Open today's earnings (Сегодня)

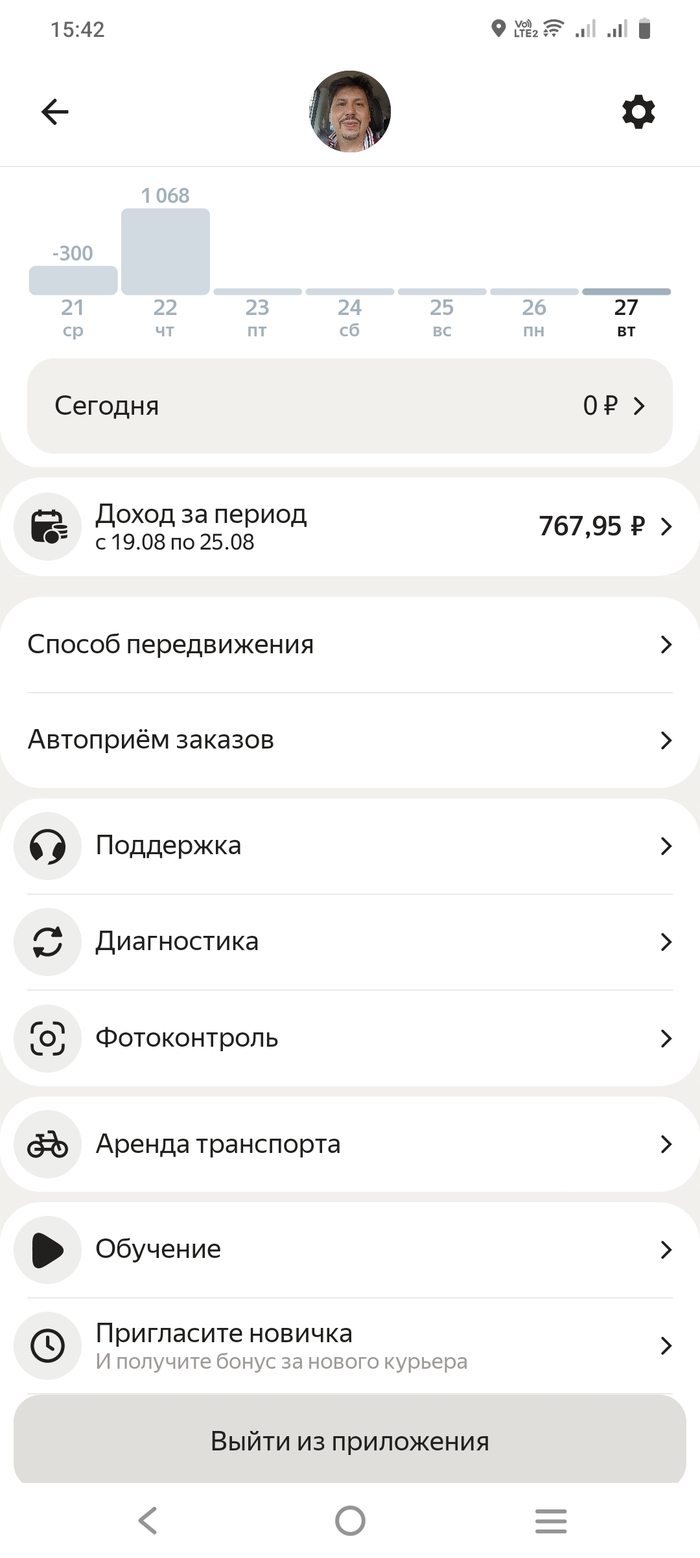349,406
